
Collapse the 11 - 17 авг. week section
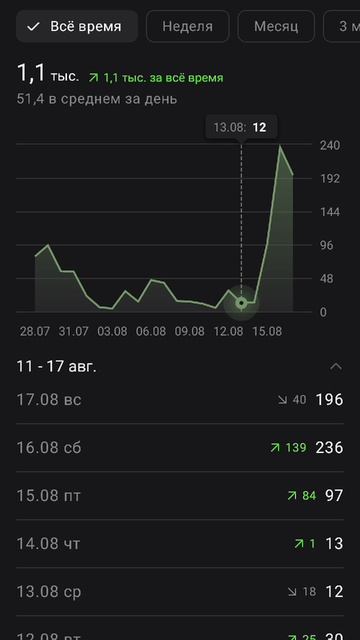[x=336, y=367]
